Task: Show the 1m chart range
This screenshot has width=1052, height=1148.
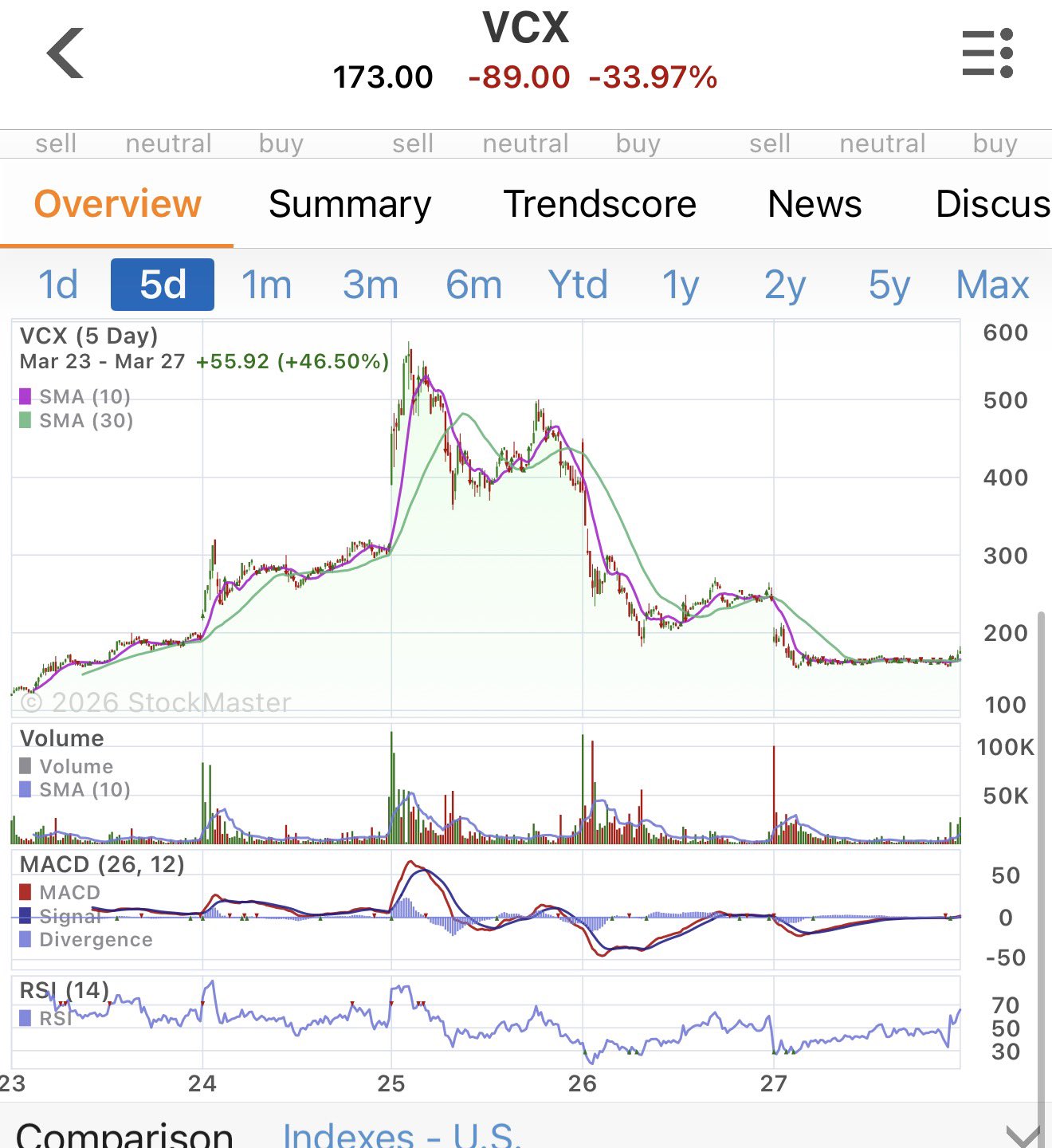Action: [x=266, y=285]
